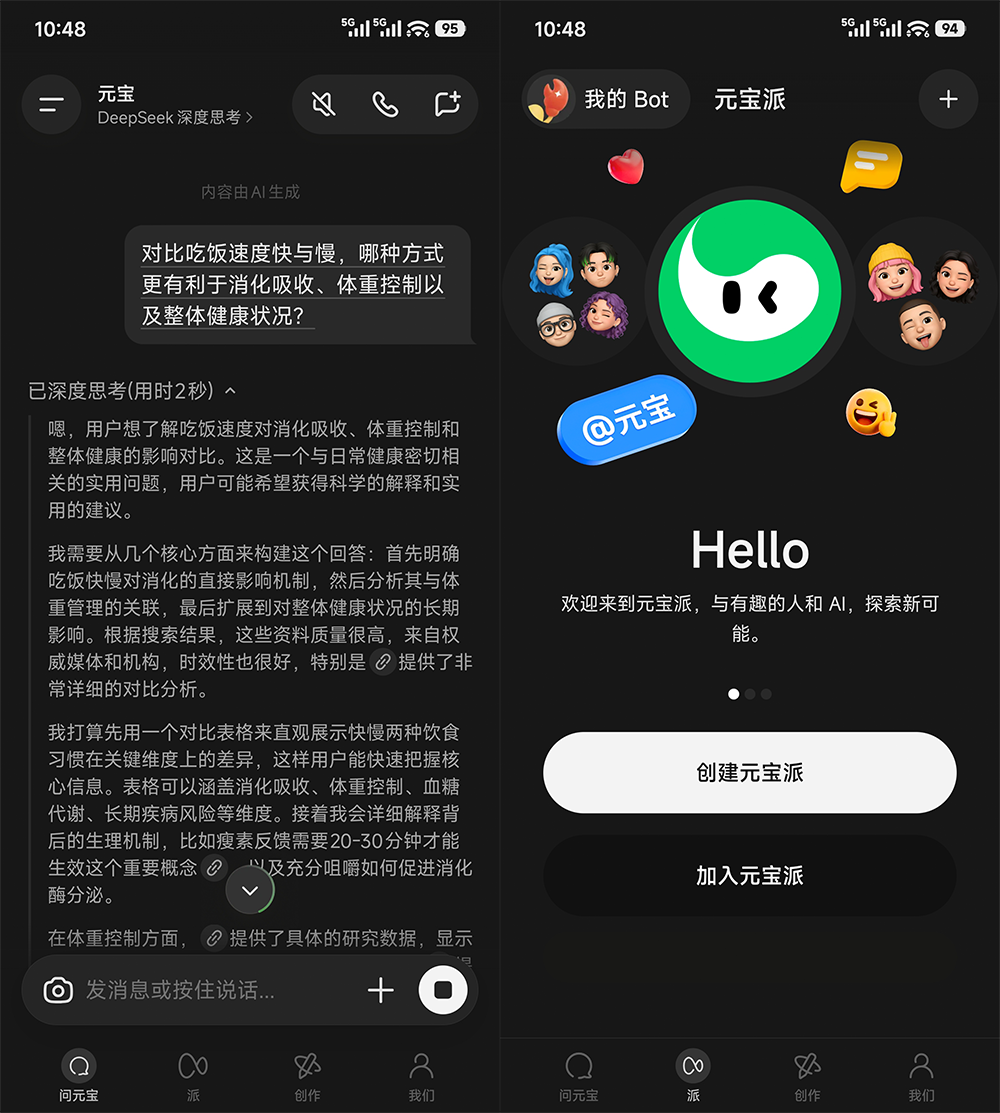Start a new chat conversation
1000x1113 pixels.
(446, 104)
